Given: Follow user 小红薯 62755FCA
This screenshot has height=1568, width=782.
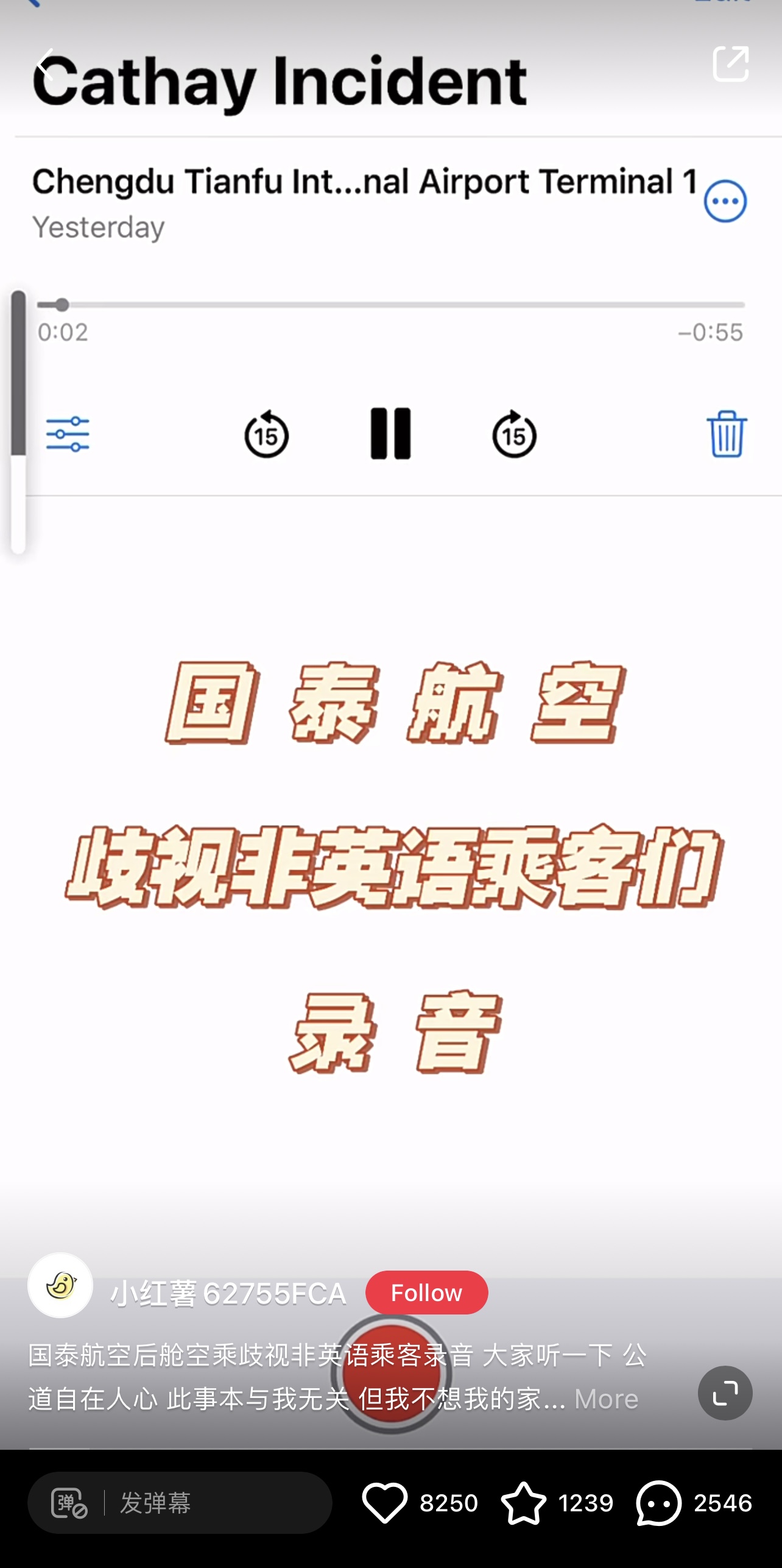Looking at the screenshot, I should pyautogui.click(x=426, y=1293).
